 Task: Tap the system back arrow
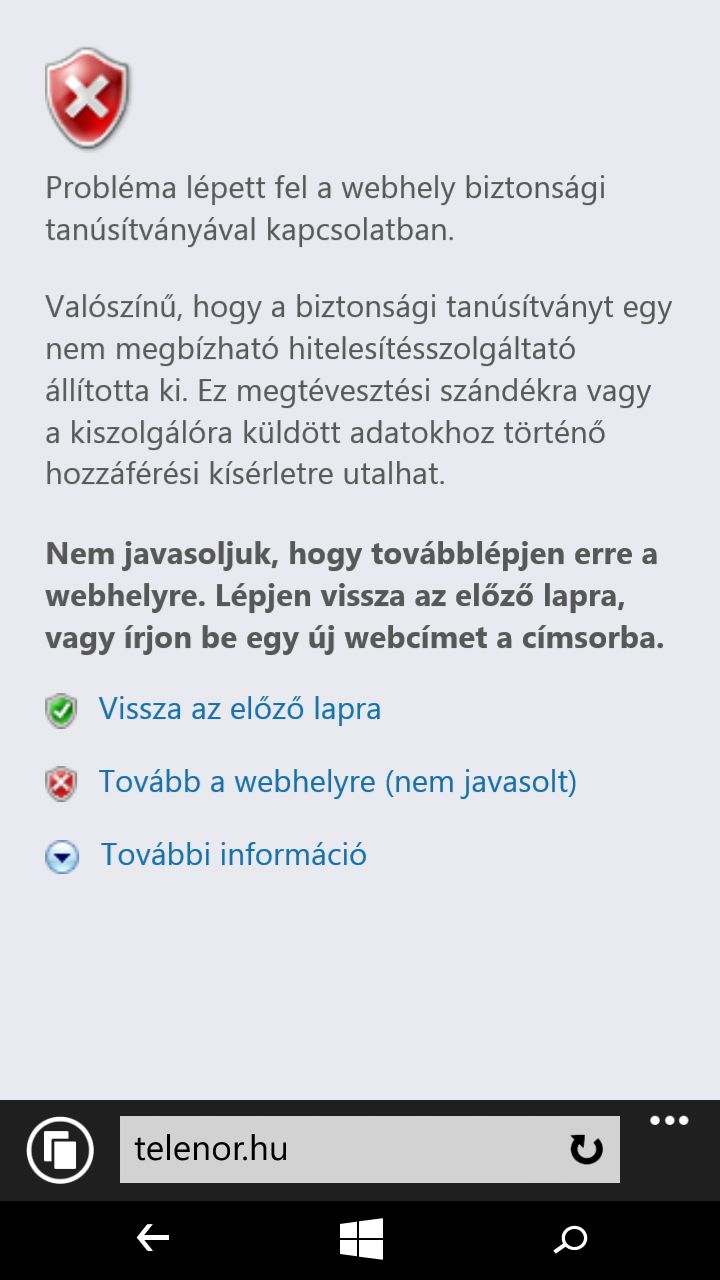pyautogui.click(x=153, y=1240)
